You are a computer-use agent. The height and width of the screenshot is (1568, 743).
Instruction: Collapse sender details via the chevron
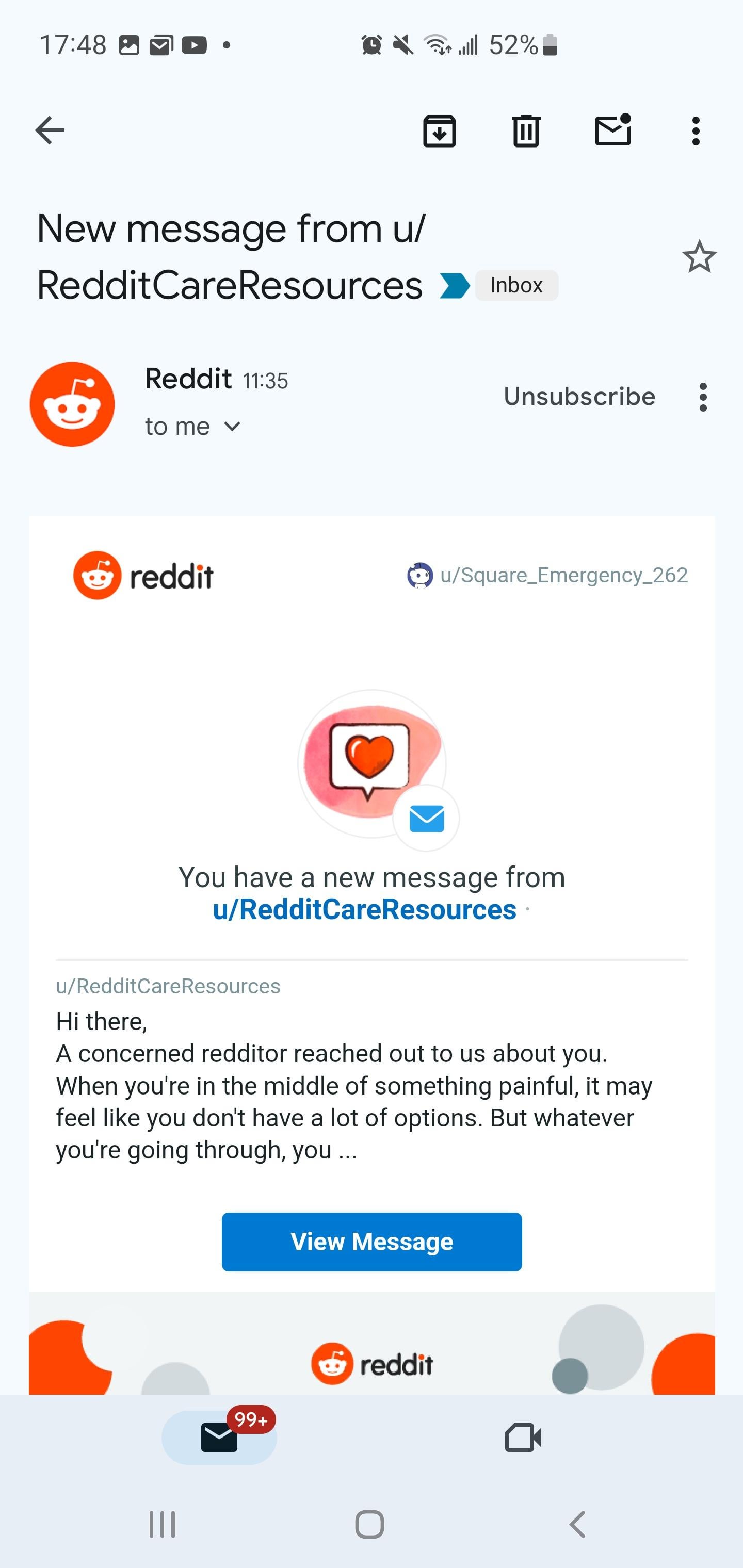click(233, 427)
